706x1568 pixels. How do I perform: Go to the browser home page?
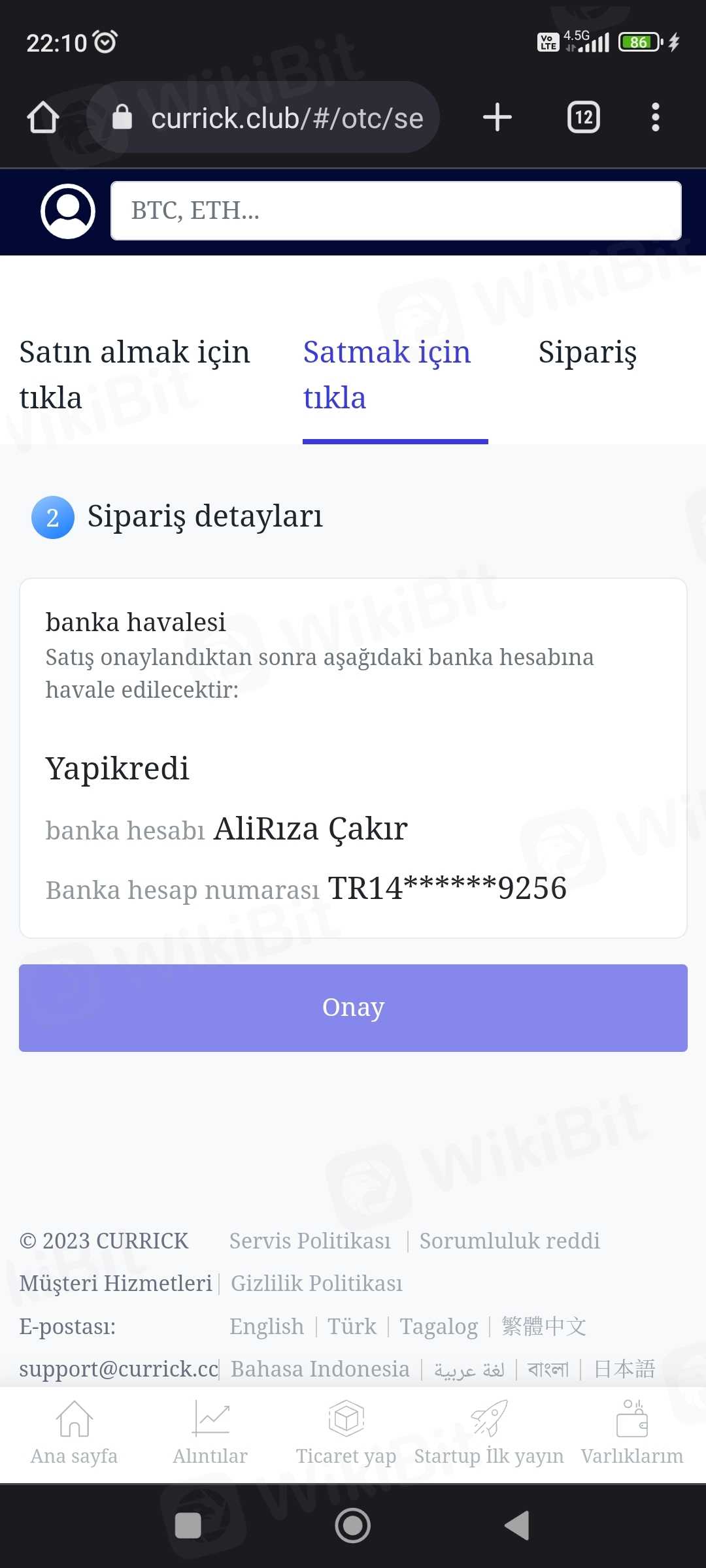43,118
